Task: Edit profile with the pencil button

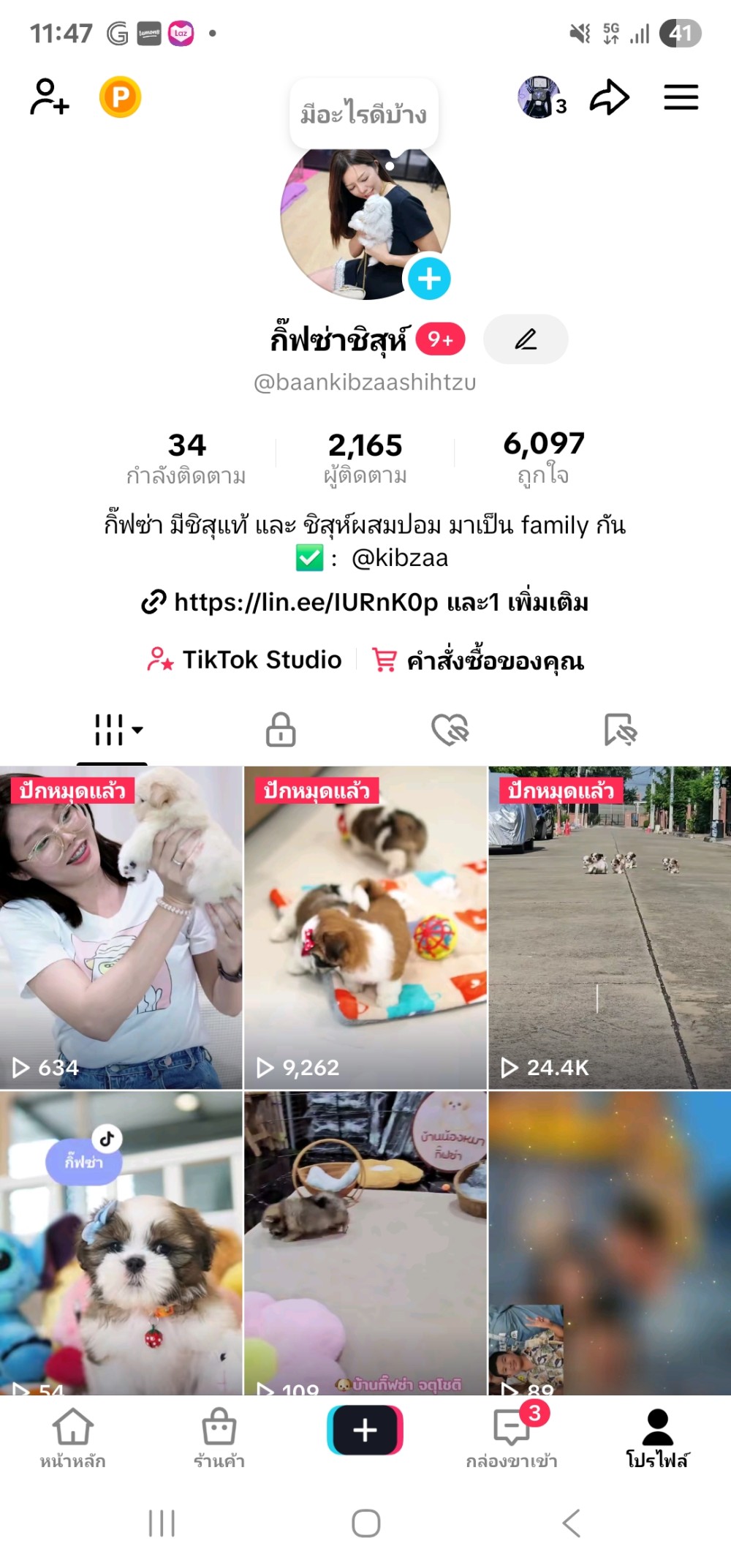Action: click(526, 339)
